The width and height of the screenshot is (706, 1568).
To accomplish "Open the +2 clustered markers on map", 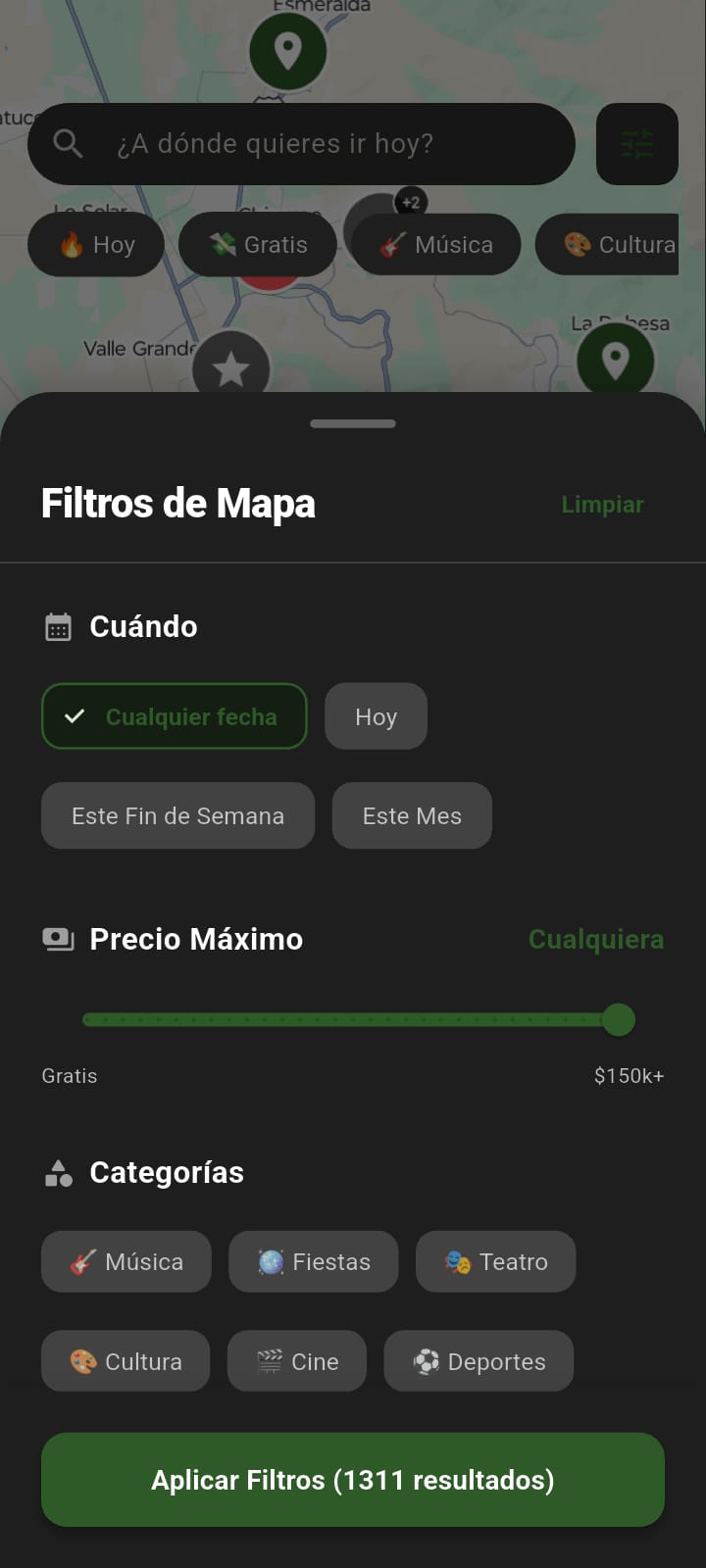I will [x=409, y=203].
